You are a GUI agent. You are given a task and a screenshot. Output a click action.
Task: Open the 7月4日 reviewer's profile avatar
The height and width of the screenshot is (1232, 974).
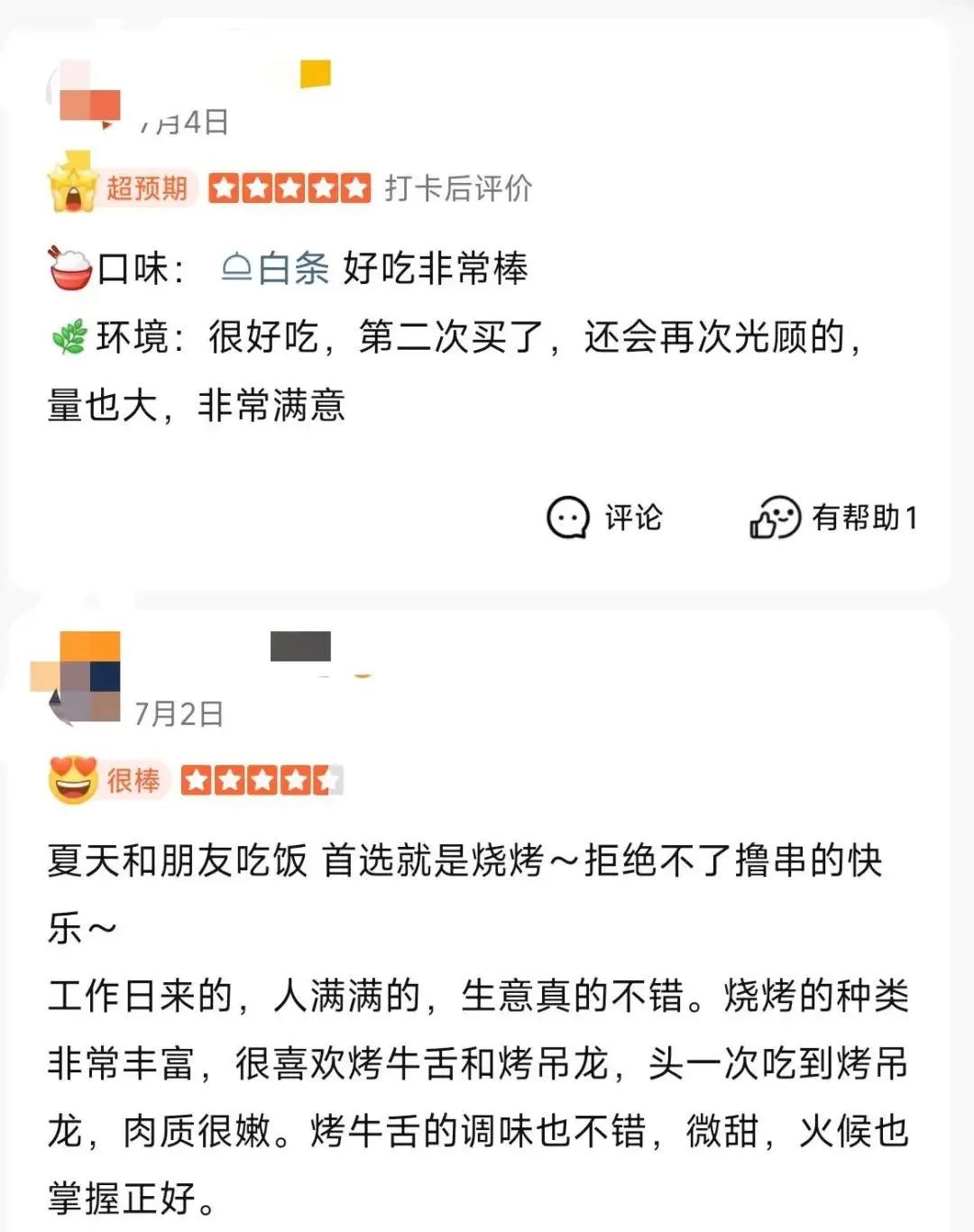[87, 97]
